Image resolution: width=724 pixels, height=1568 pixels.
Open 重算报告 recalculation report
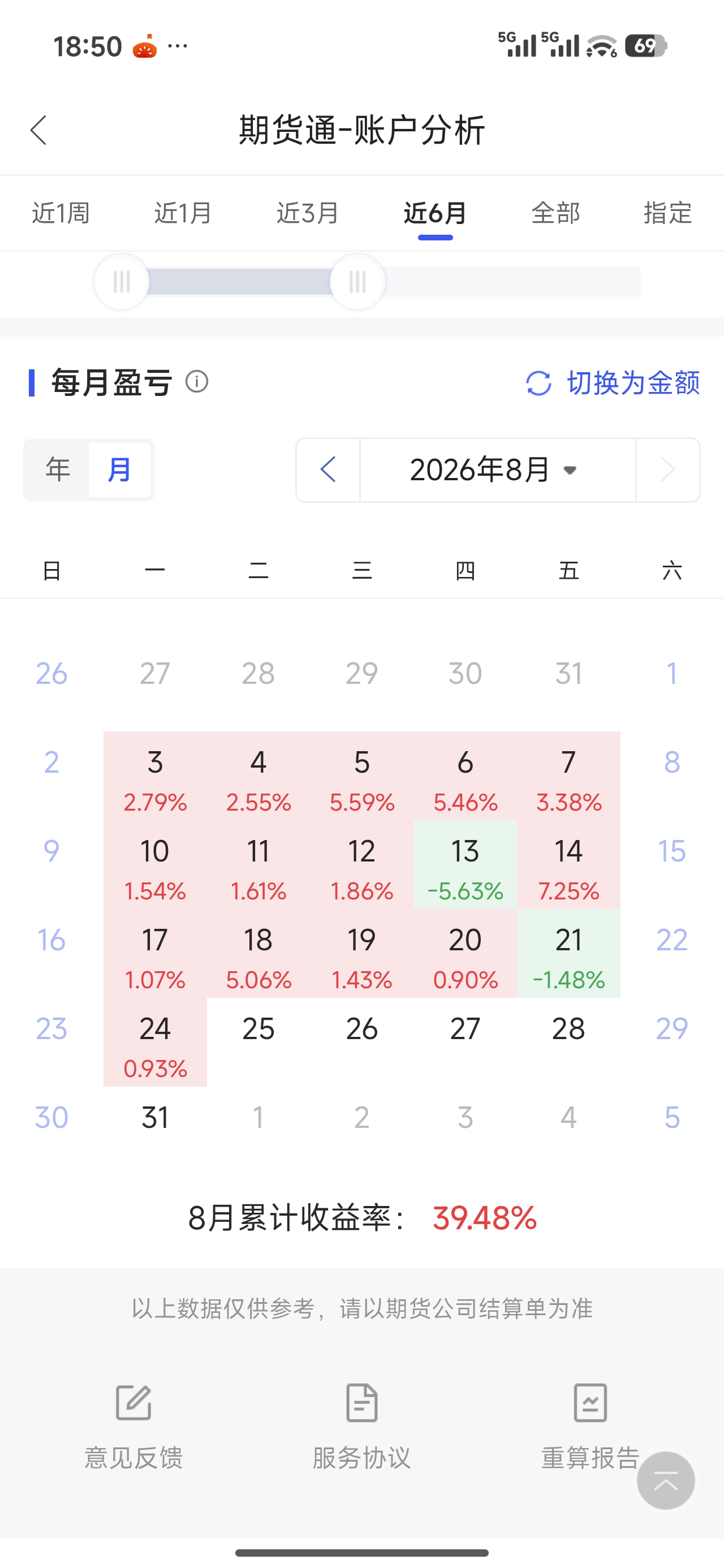(590, 1427)
